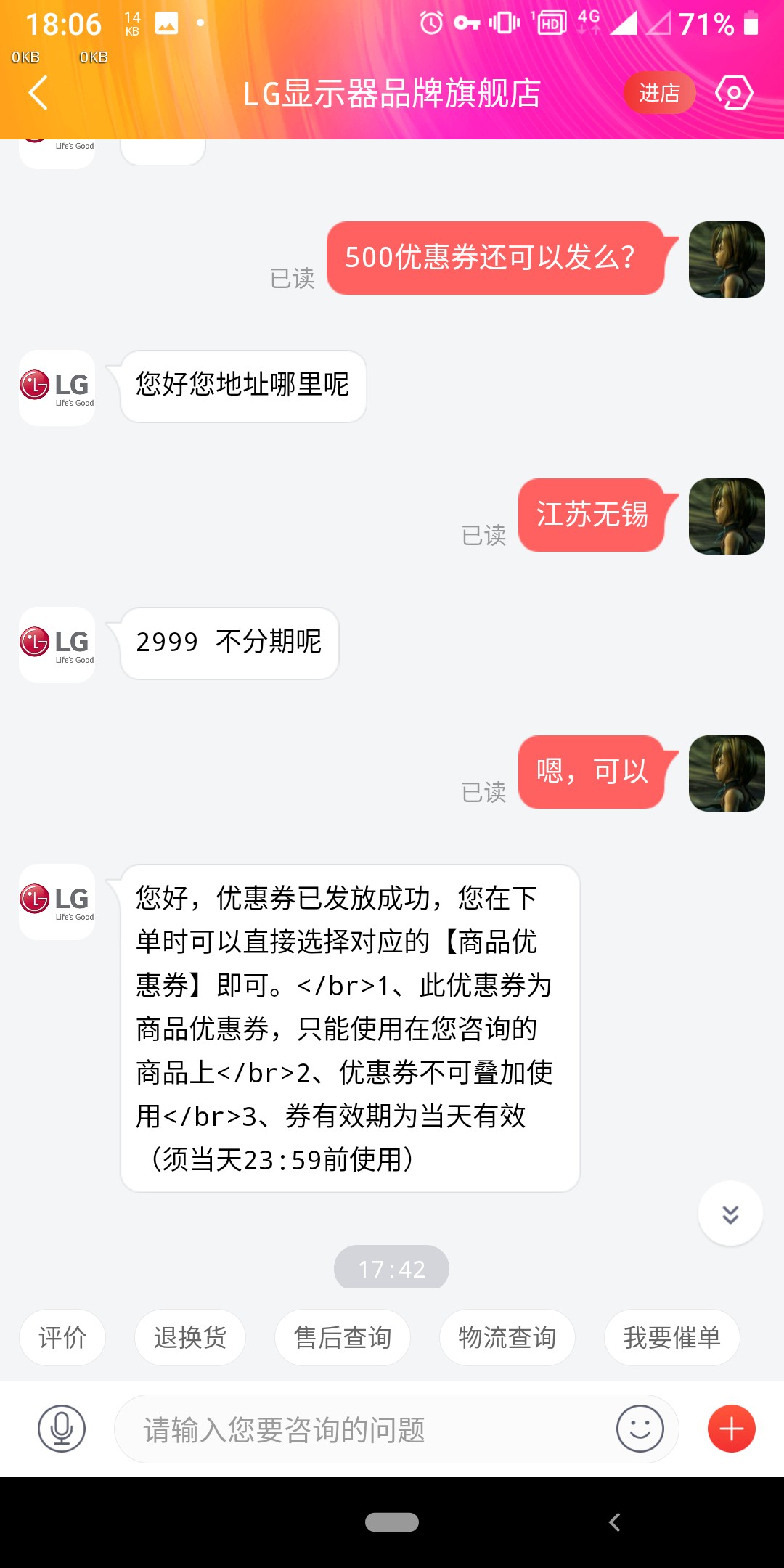Tap 进店 to enter the store

point(659,93)
